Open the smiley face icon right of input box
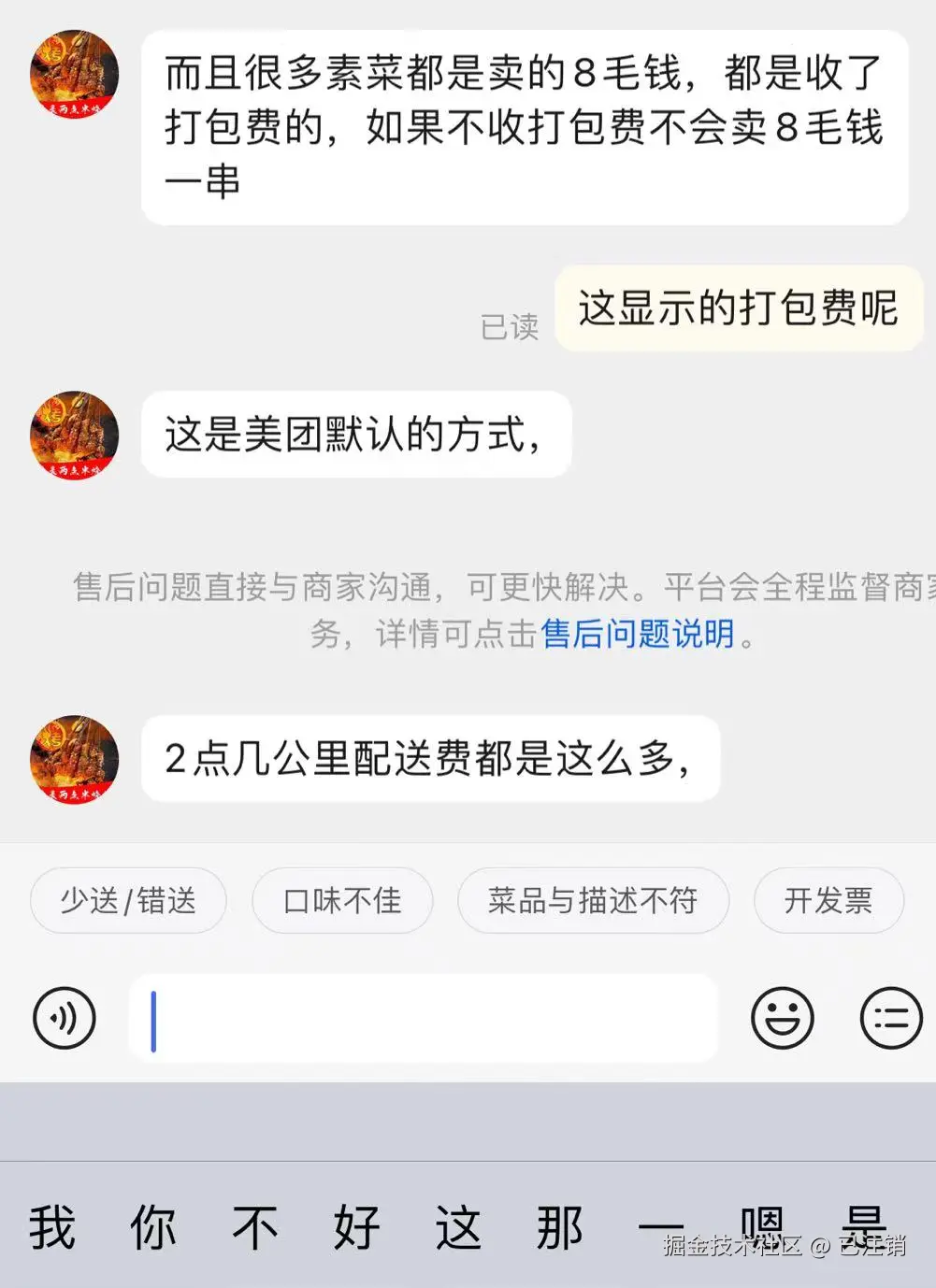Image resolution: width=936 pixels, height=1288 pixels. tap(784, 1019)
